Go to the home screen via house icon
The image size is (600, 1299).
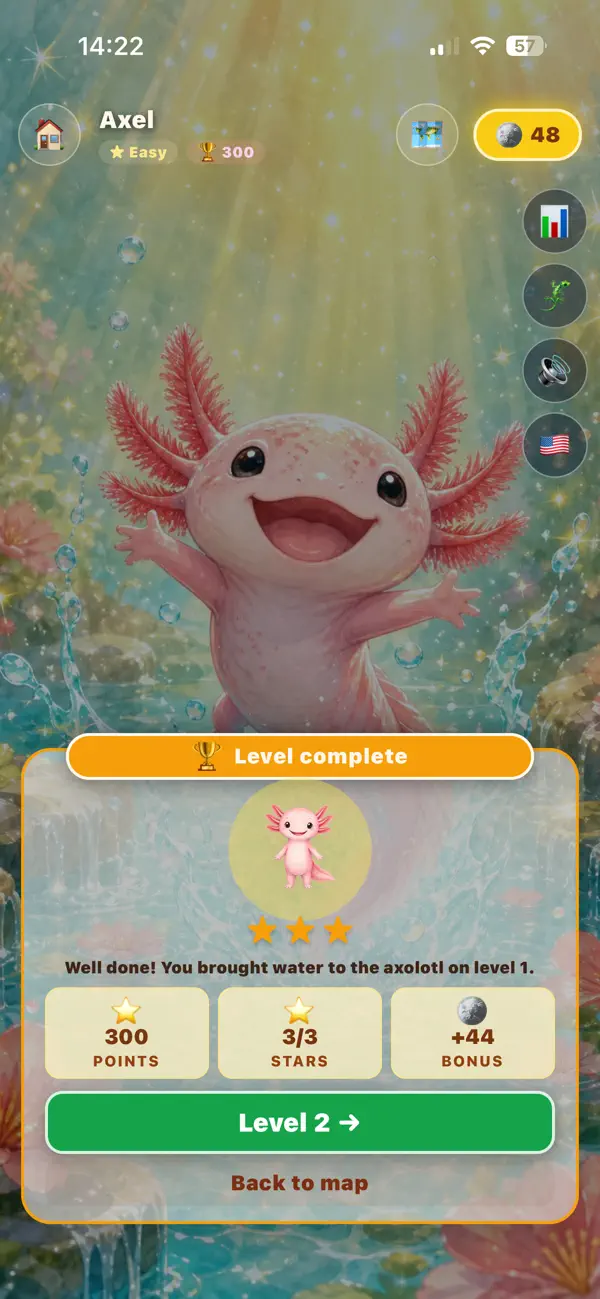coord(49,134)
